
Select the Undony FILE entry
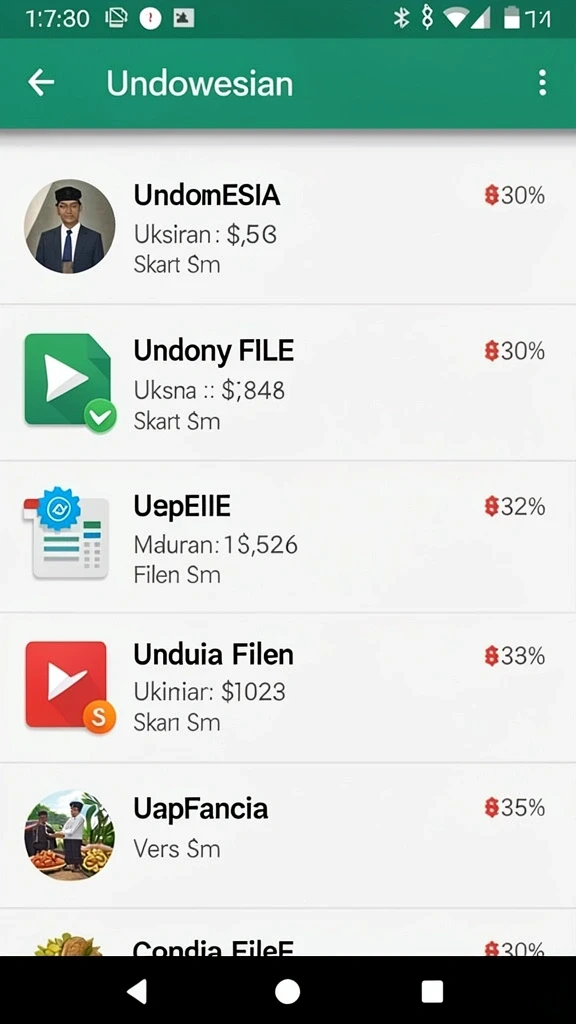288,383
